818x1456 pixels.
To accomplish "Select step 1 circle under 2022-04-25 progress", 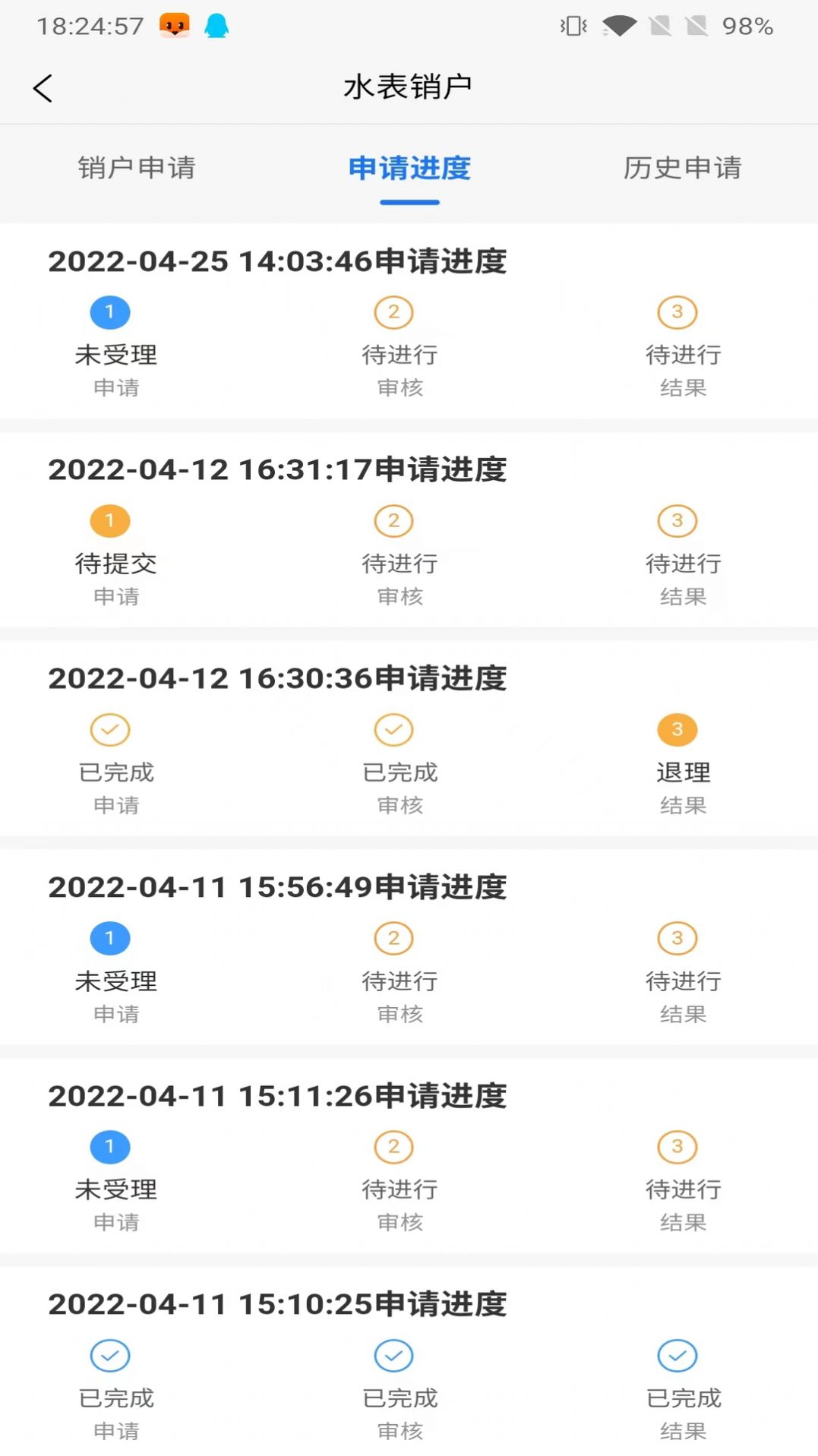I will click(110, 311).
